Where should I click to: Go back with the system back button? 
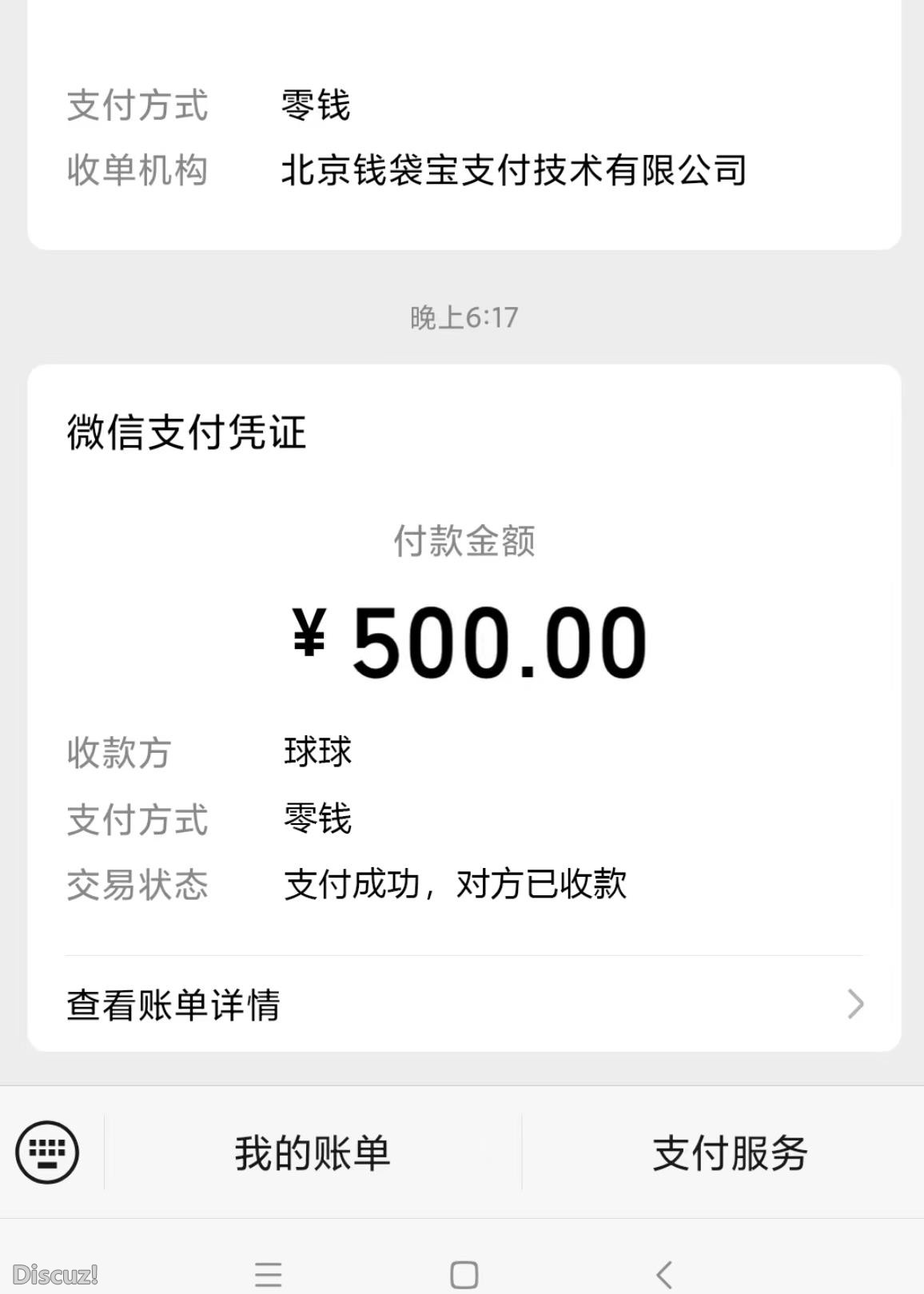tap(663, 1274)
